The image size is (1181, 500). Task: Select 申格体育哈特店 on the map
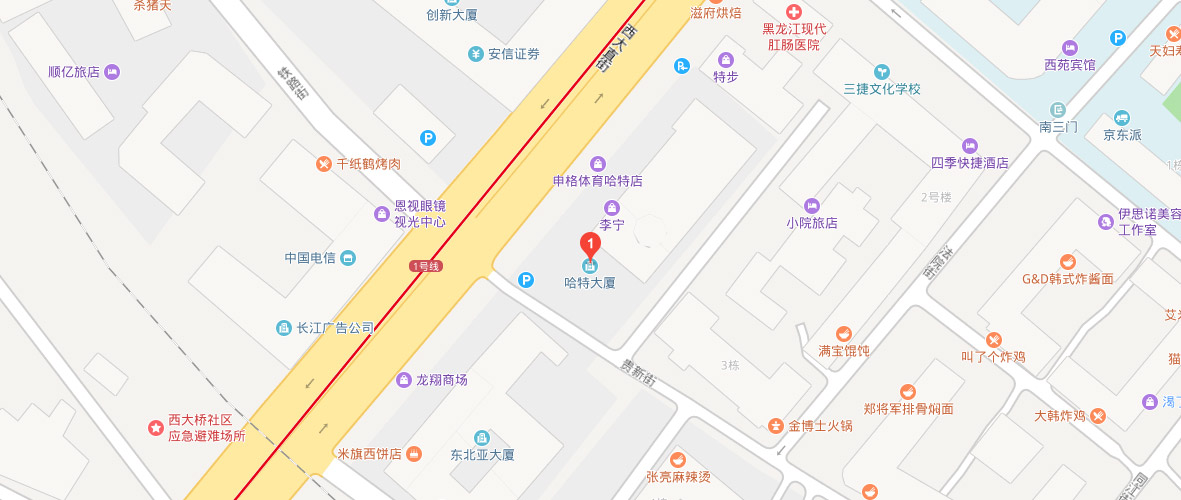pos(598,164)
